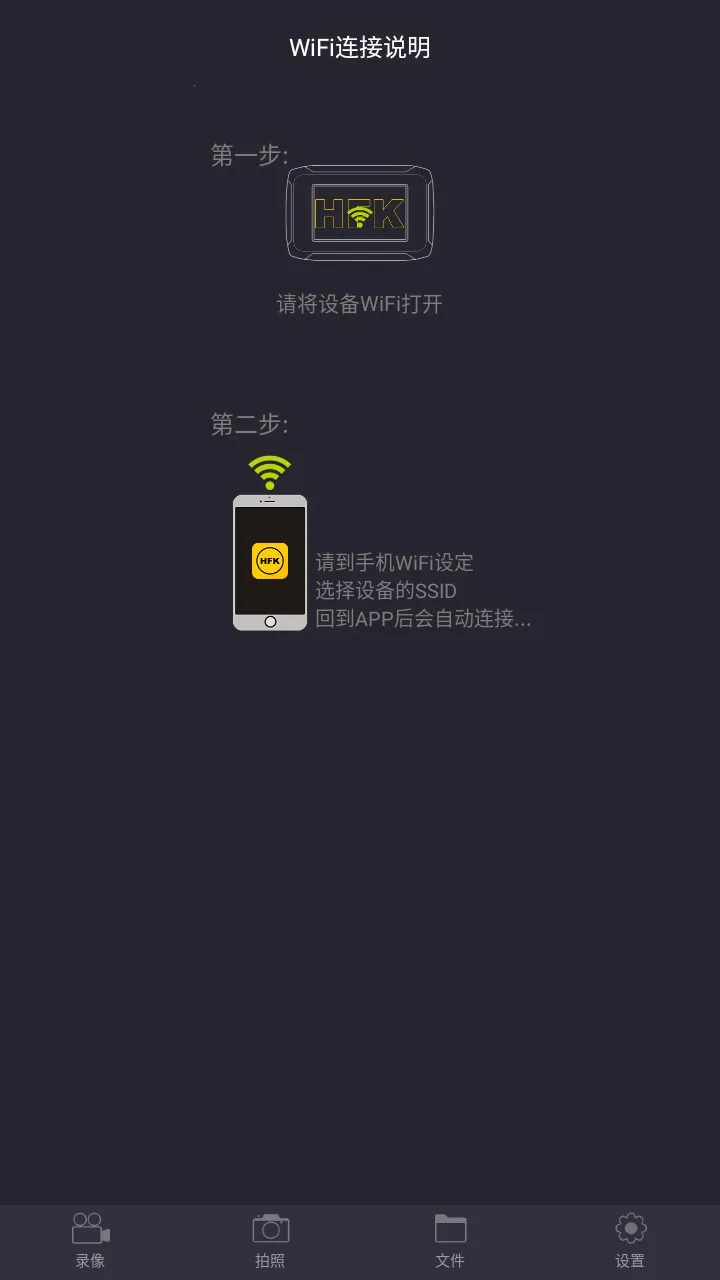Navigate to the 文件 files tab
This screenshot has width=720, height=1280.
450,1240
